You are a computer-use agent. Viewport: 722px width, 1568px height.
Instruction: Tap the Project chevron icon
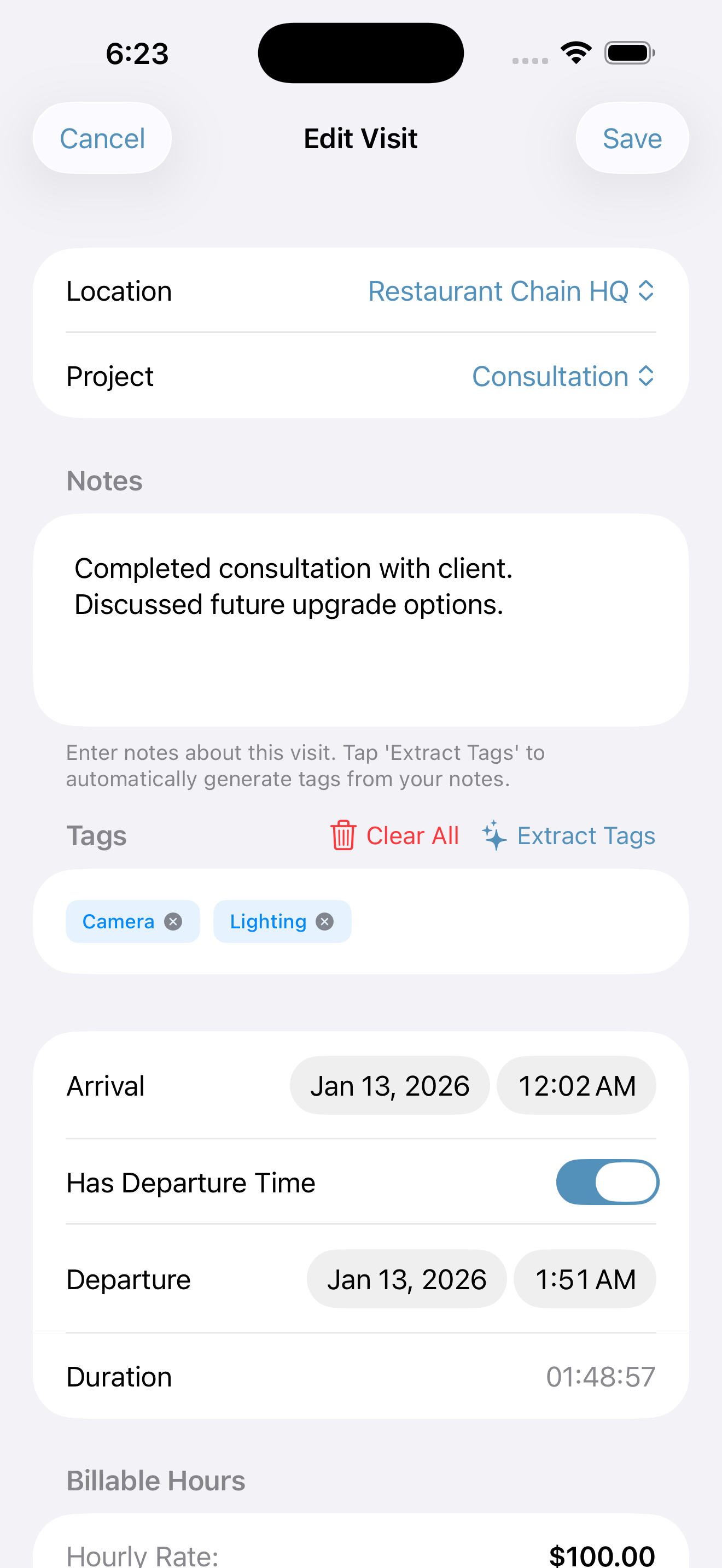[647, 376]
